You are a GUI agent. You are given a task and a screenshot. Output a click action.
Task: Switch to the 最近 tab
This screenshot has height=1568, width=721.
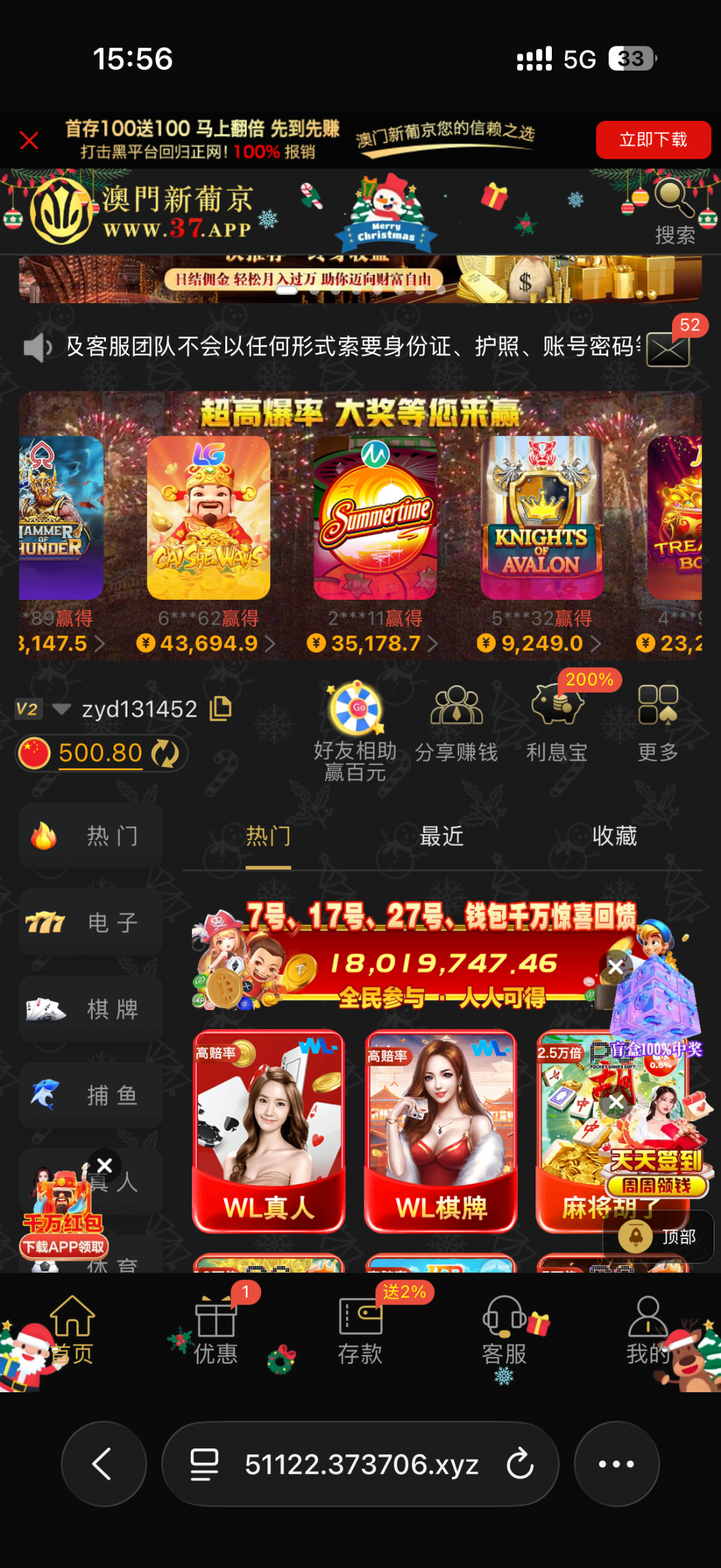[441, 836]
